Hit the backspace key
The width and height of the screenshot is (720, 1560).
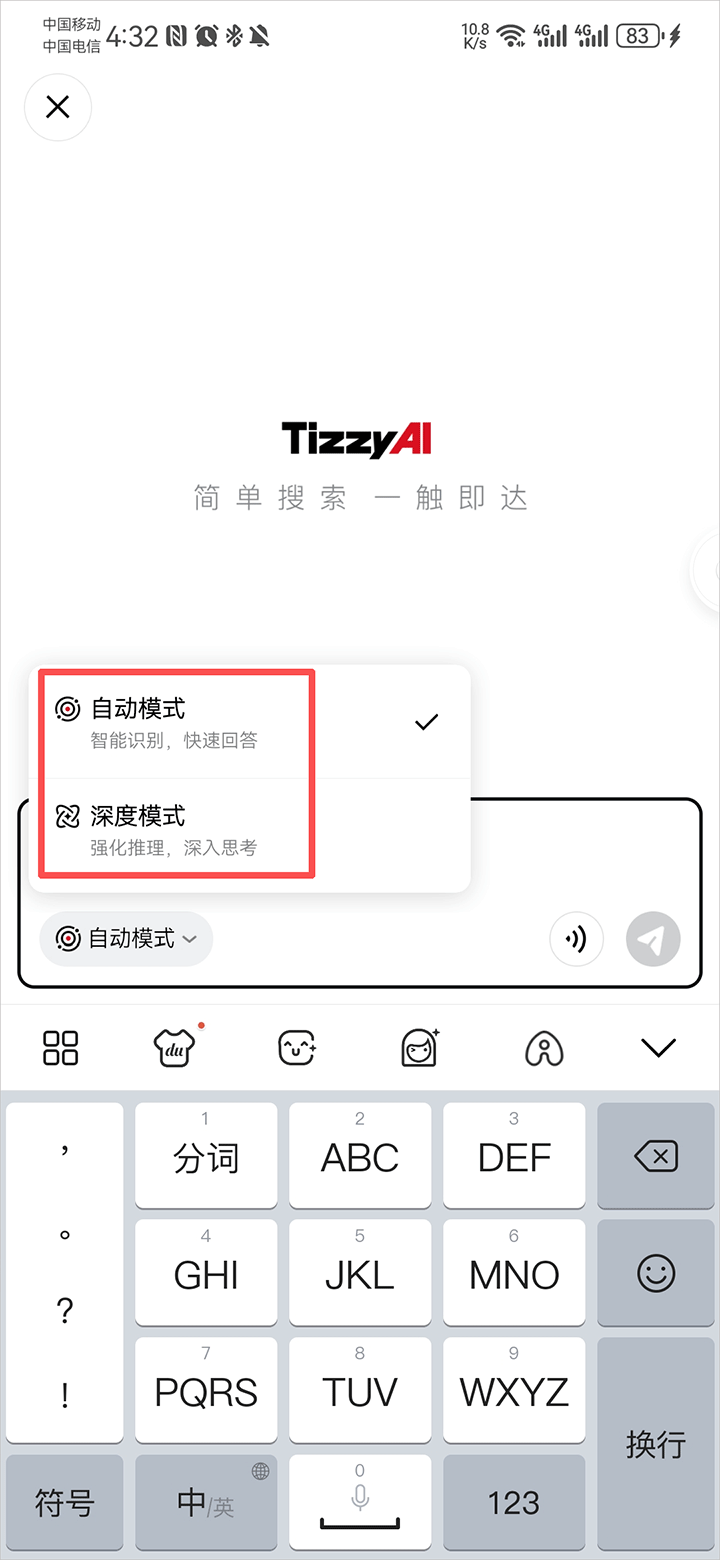coord(655,1156)
